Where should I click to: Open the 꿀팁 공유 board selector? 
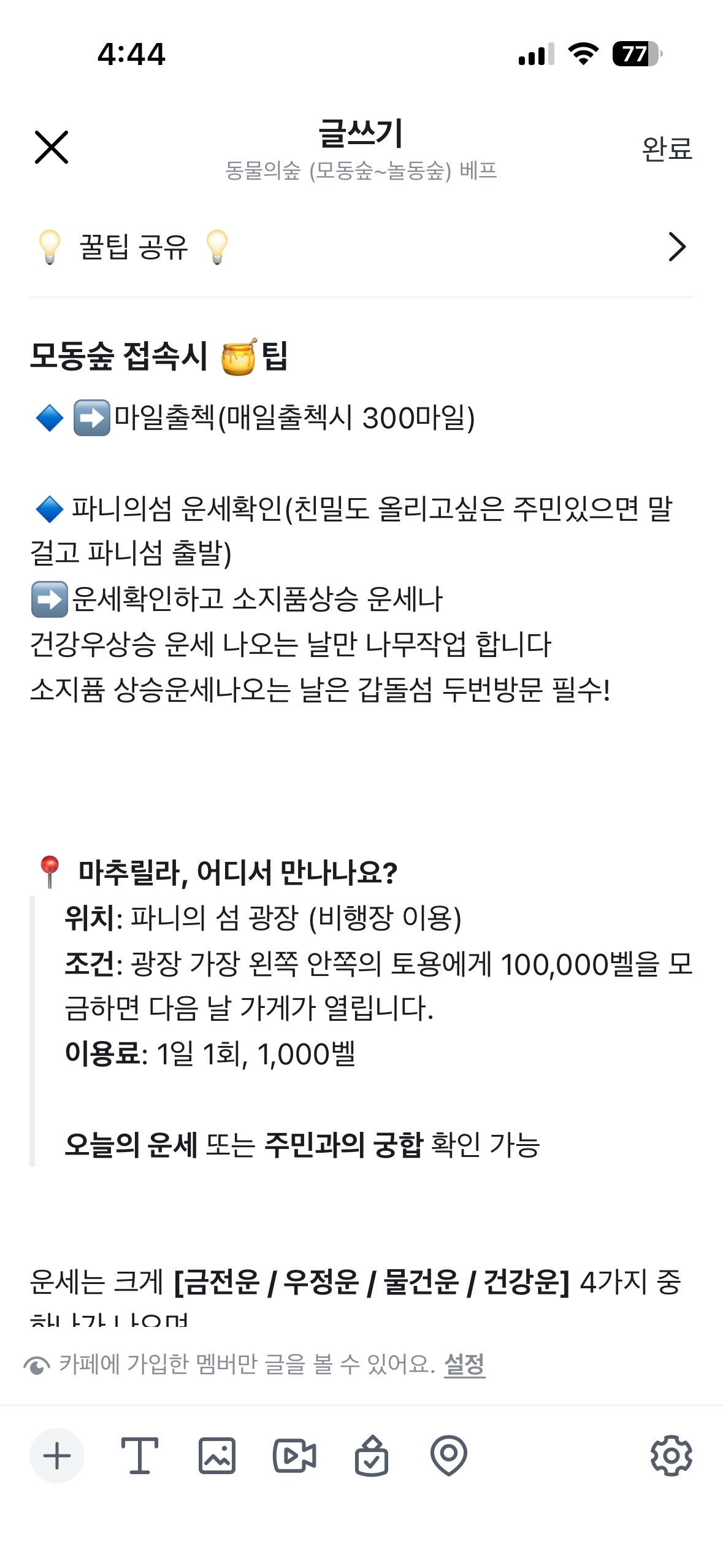[x=361, y=247]
